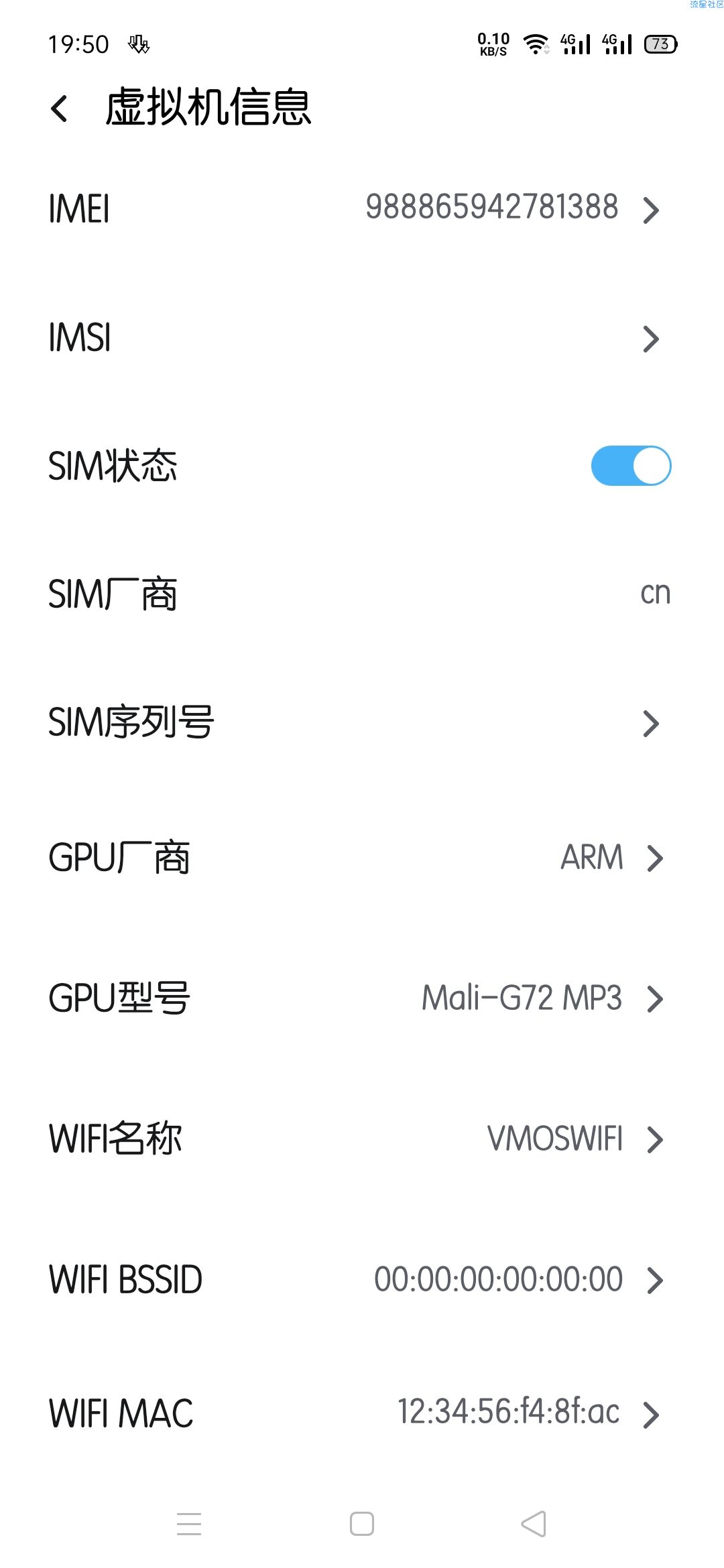Toggle the SIM状态 switch off
Viewport: 724px width, 1568px height.
coord(631,466)
